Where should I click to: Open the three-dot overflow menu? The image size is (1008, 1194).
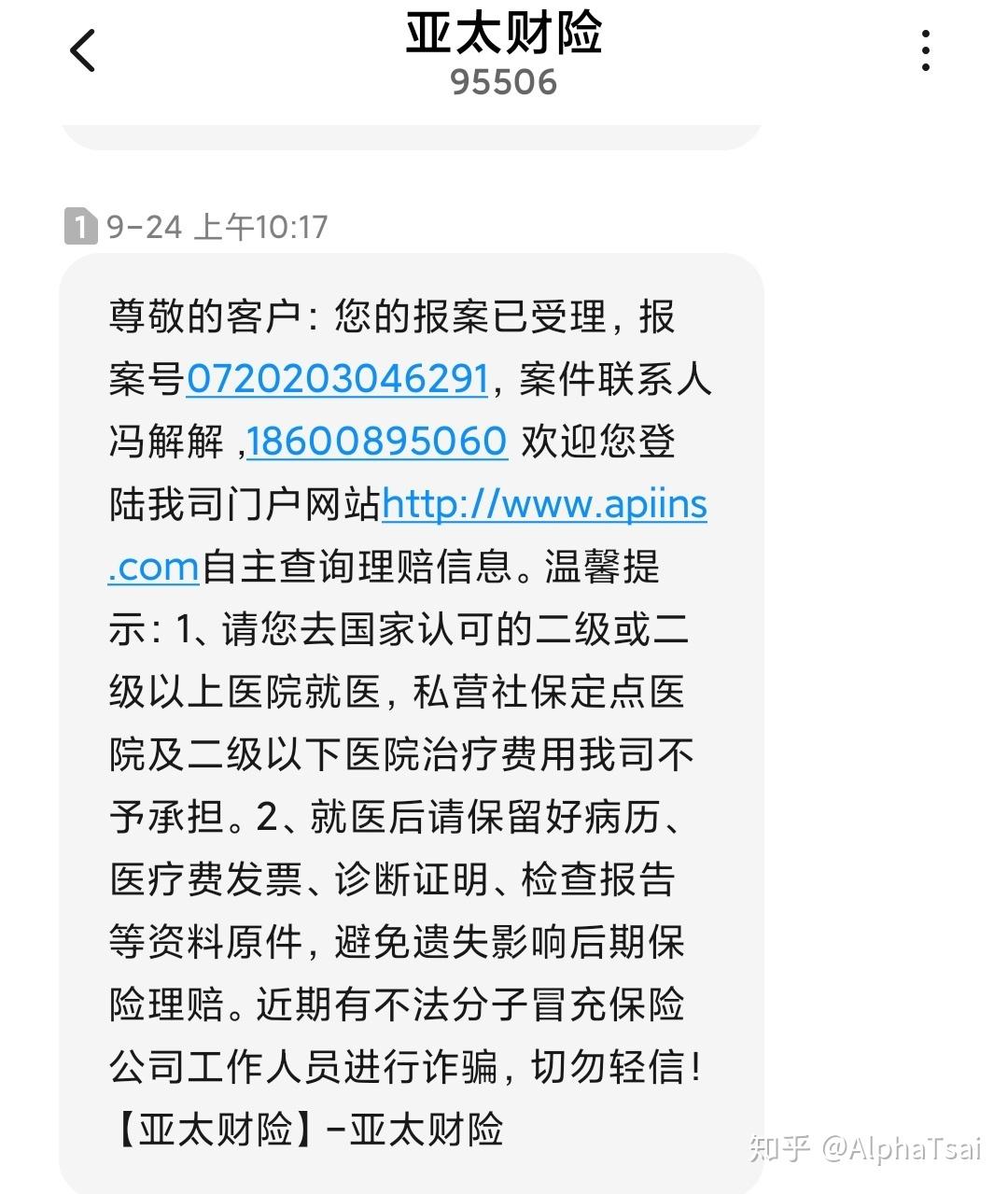tap(925, 50)
